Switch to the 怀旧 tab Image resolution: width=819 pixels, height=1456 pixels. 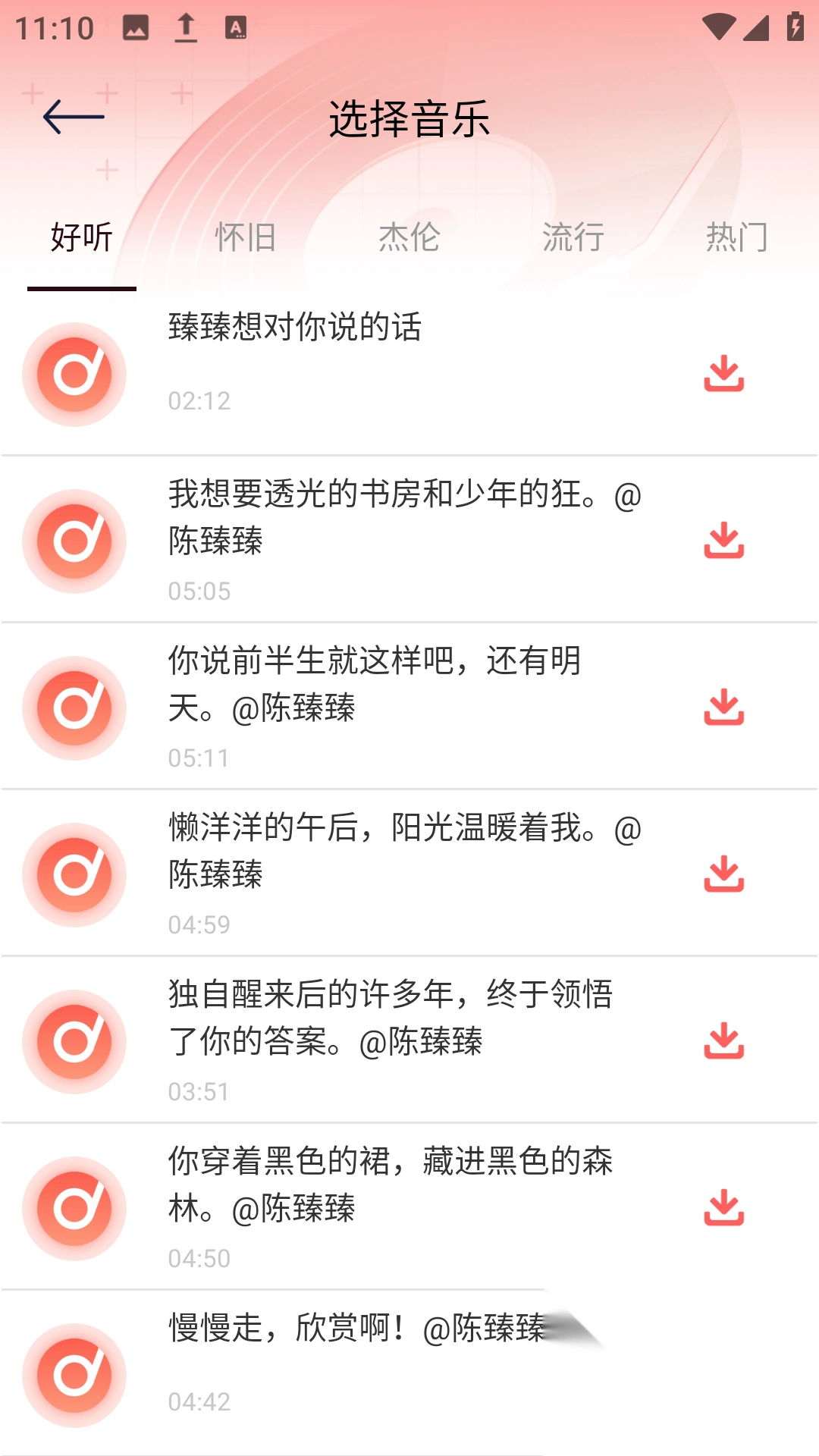pos(244,237)
